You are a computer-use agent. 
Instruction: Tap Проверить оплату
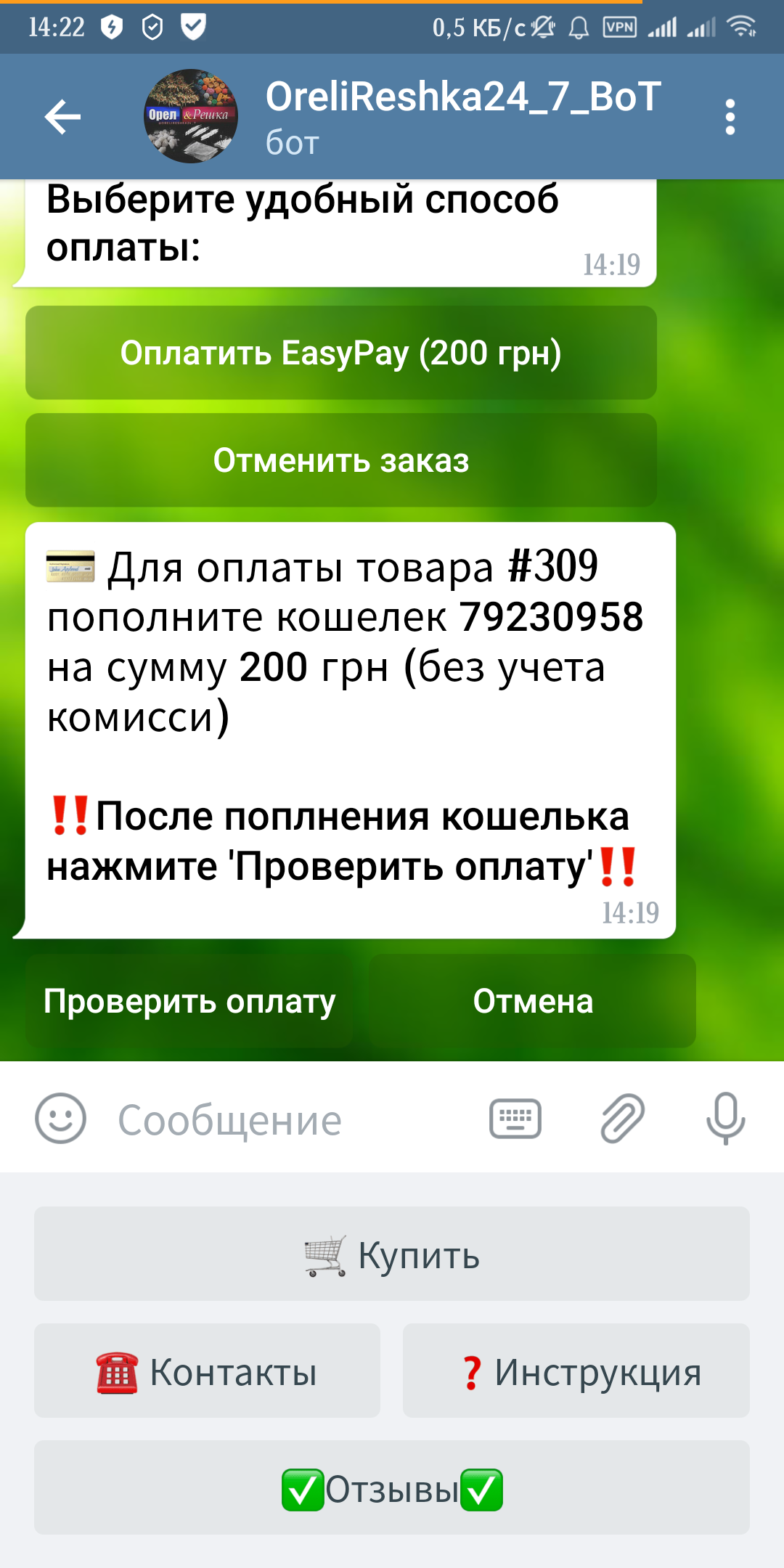pyautogui.click(x=189, y=1001)
